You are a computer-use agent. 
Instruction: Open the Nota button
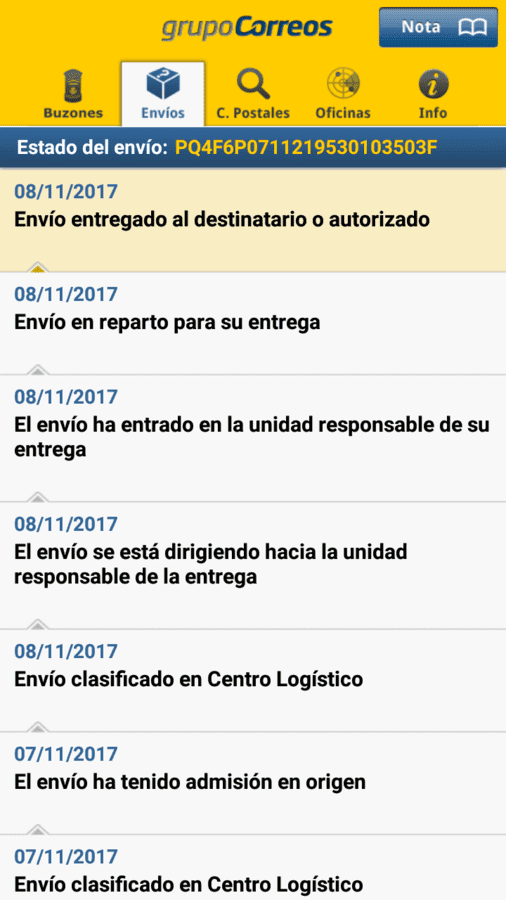[438, 27]
